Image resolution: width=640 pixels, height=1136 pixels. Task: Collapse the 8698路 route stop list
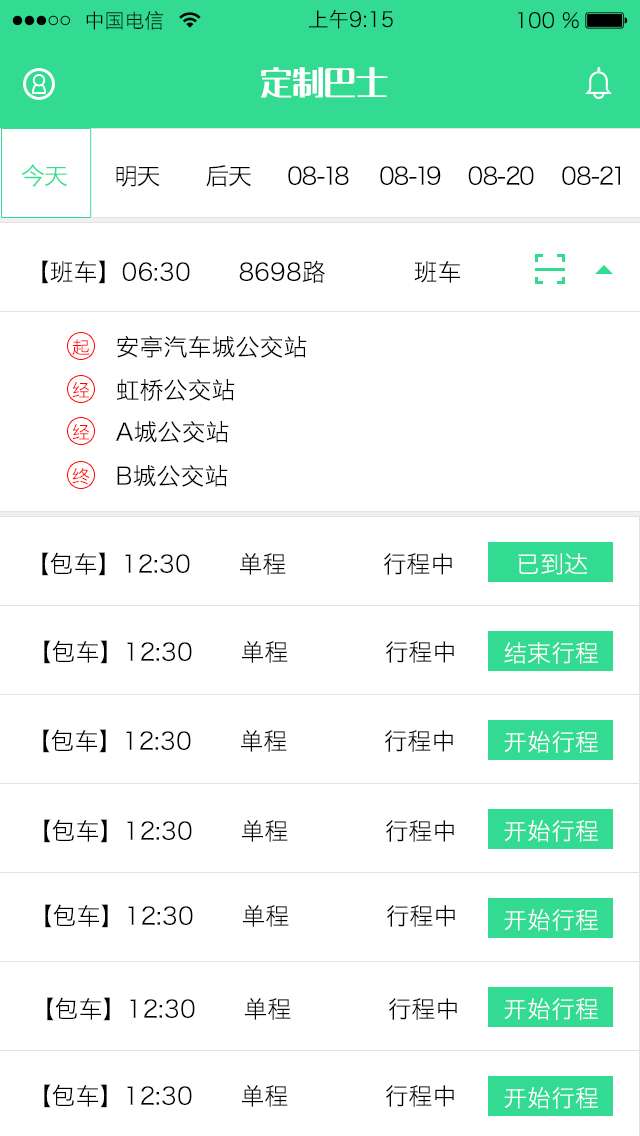[604, 270]
